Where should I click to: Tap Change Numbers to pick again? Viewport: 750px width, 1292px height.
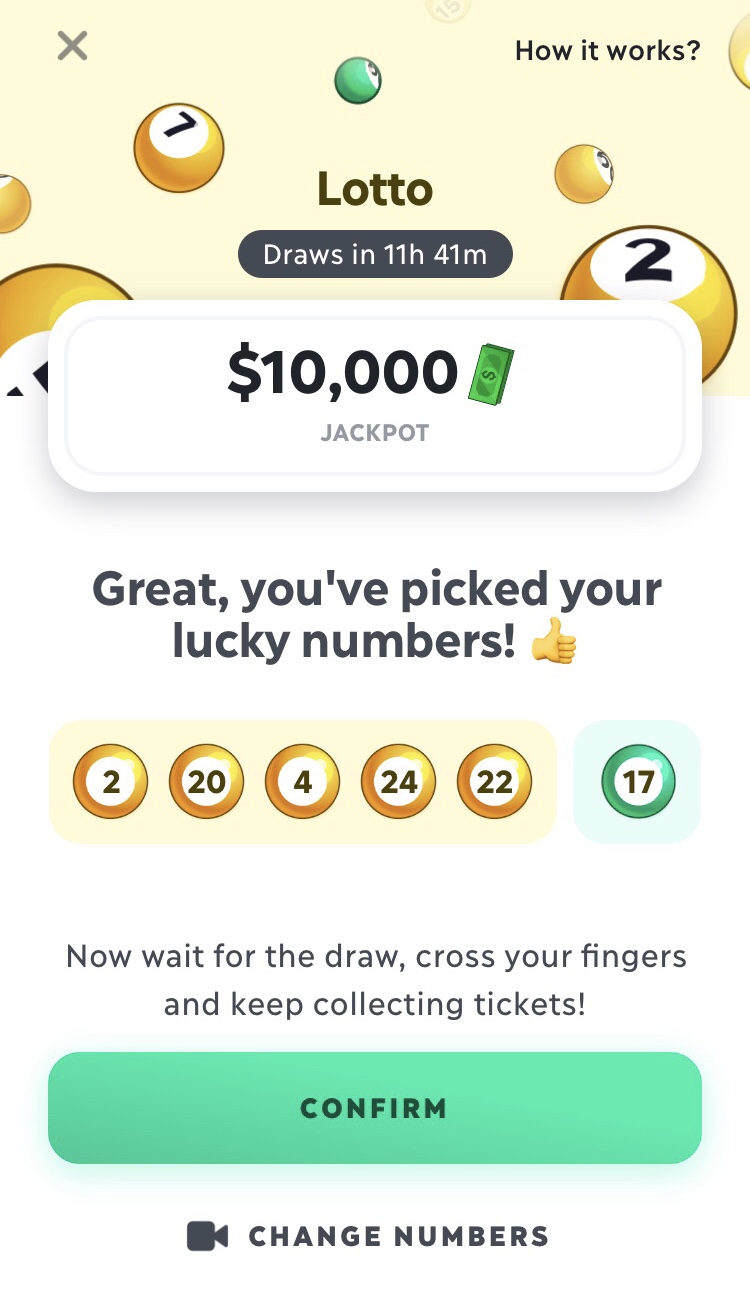[x=370, y=1236]
